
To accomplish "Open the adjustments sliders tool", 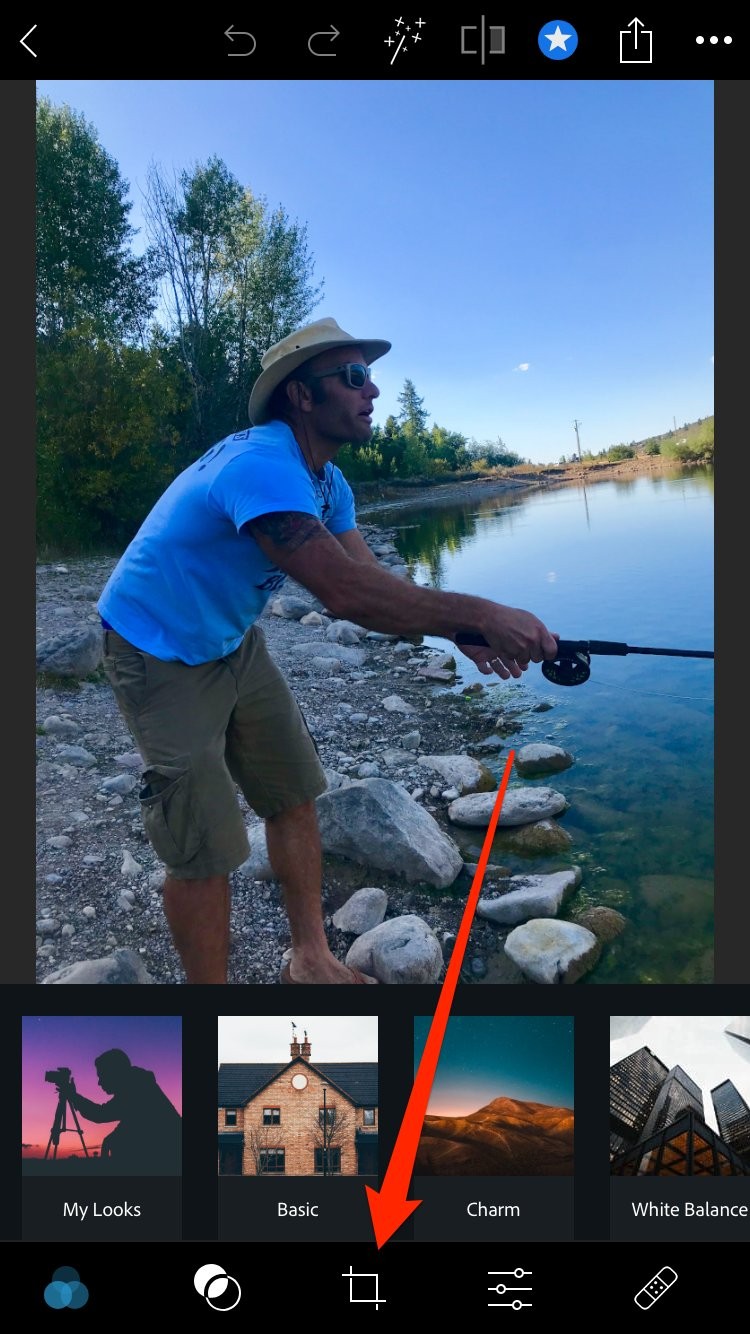I will click(x=510, y=1288).
